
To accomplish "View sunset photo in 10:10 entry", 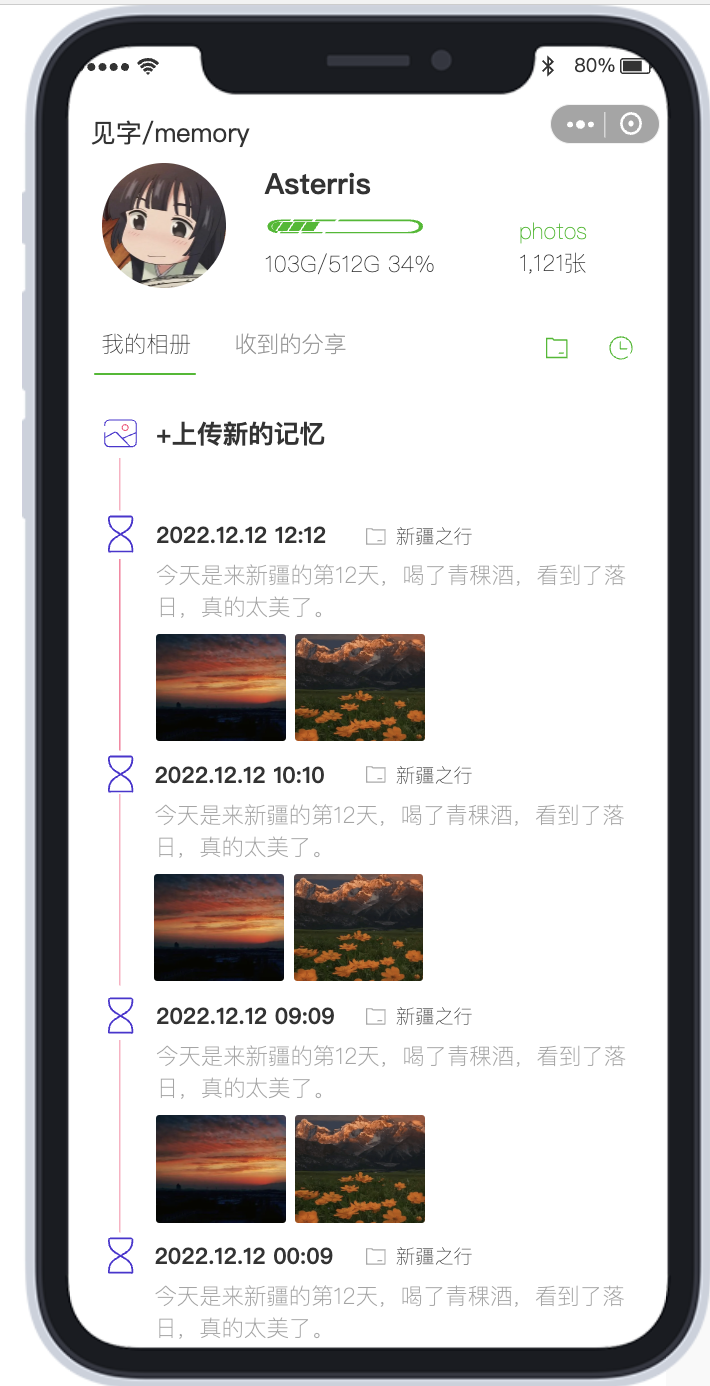I will coord(219,927).
